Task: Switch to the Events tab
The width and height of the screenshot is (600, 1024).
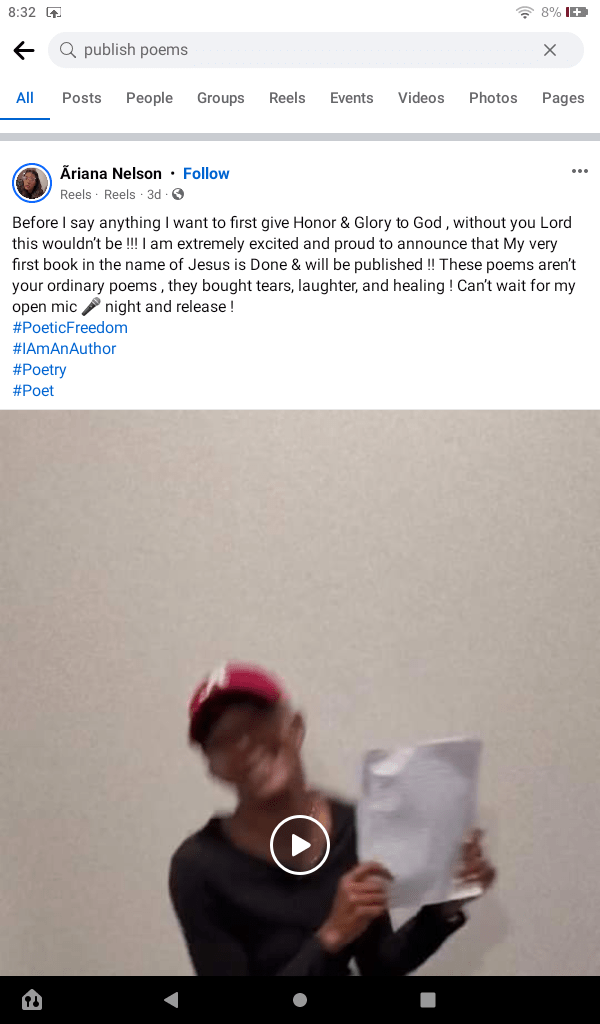Action: tap(352, 98)
